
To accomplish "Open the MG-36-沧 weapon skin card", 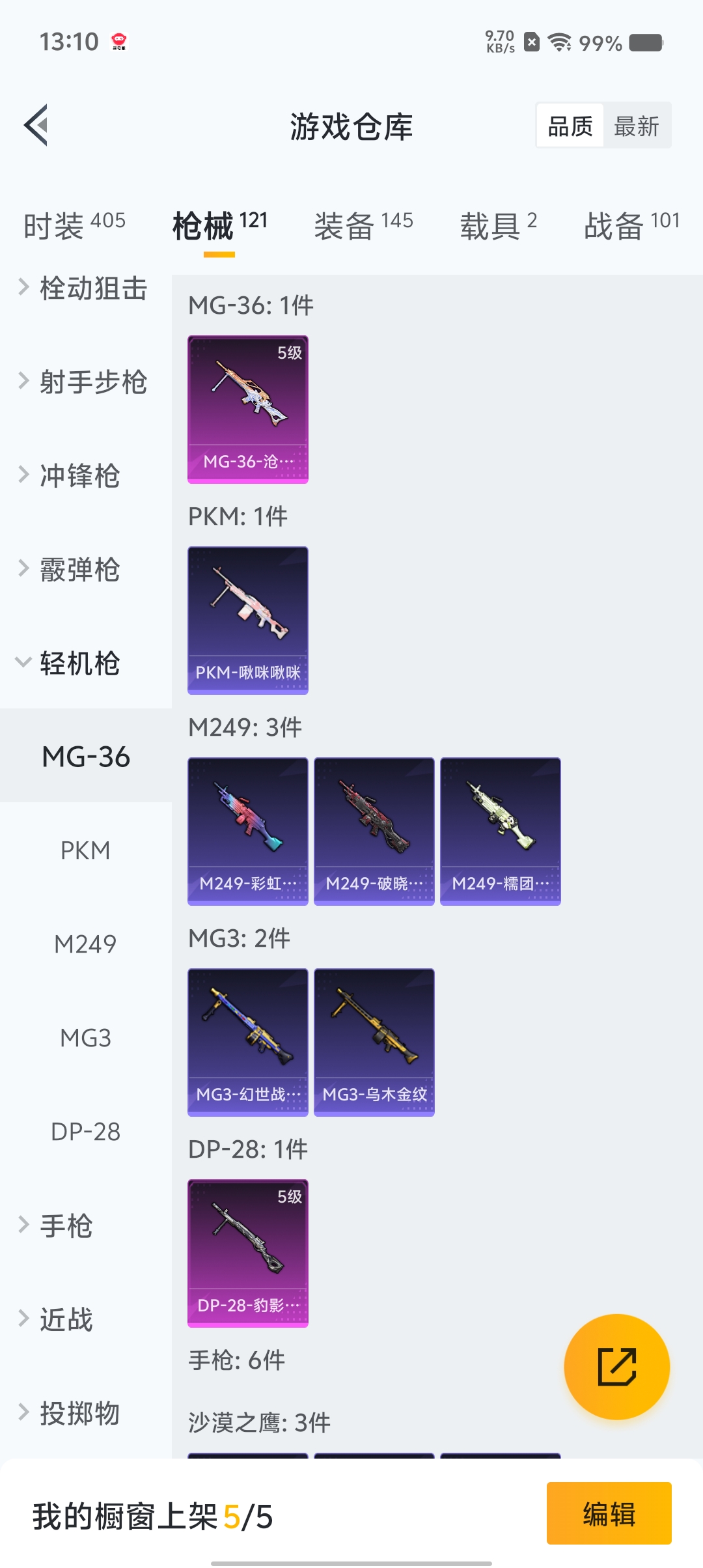I will 248,410.
